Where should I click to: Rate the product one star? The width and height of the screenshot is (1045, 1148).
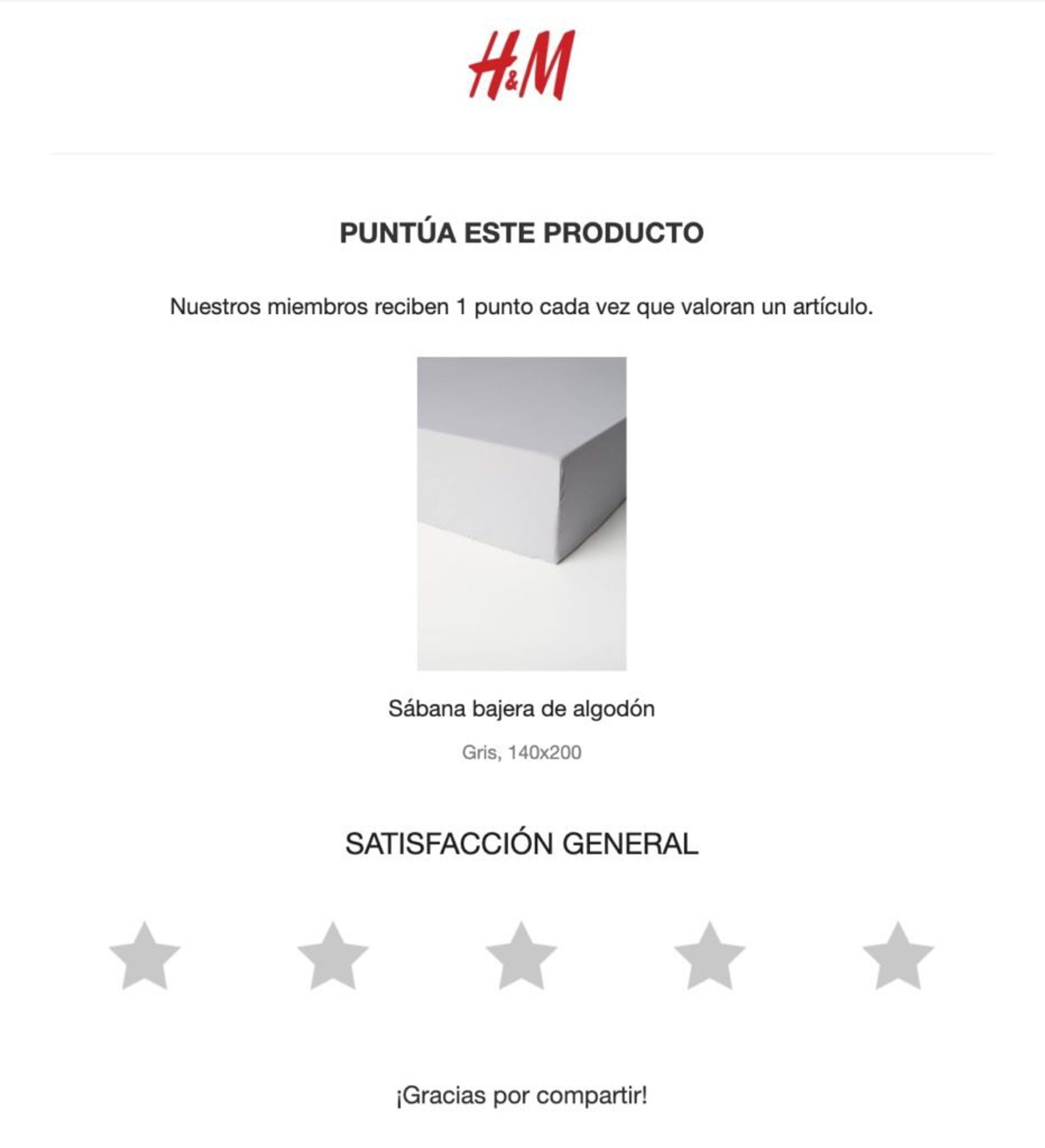coord(145,957)
